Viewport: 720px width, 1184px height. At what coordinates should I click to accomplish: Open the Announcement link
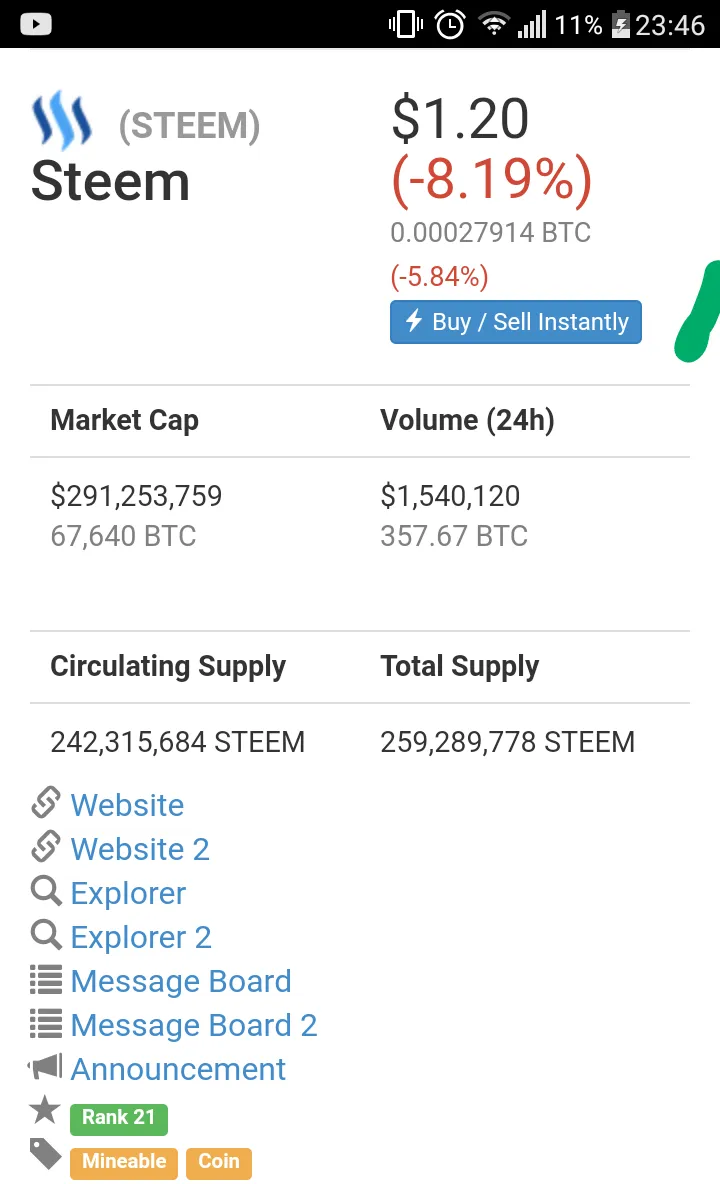[x=178, y=1068]
